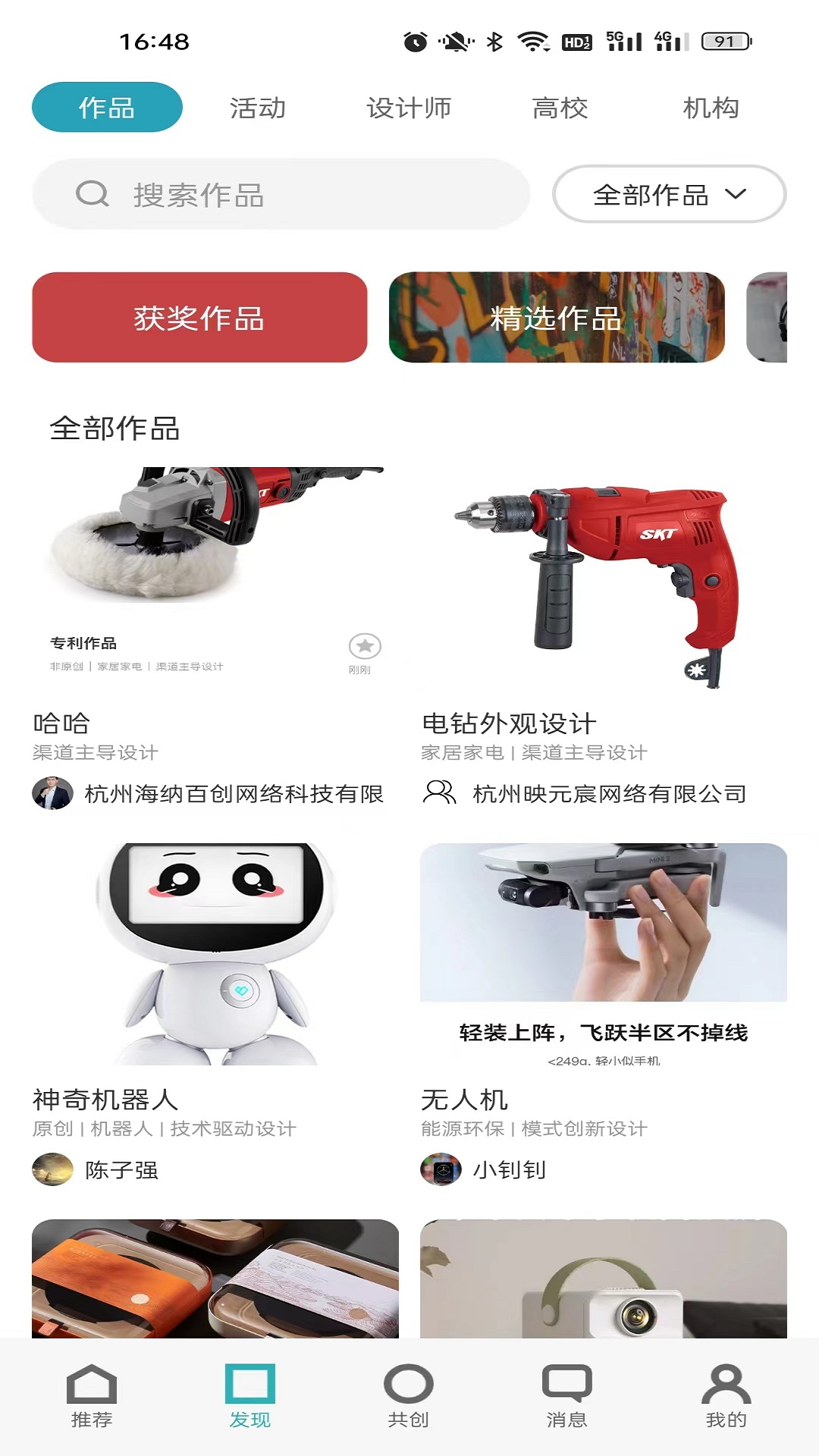This screenshot has height=1456, width=819.
Task: Go to the 我的 profile tab
Action: coord(726,1397)
